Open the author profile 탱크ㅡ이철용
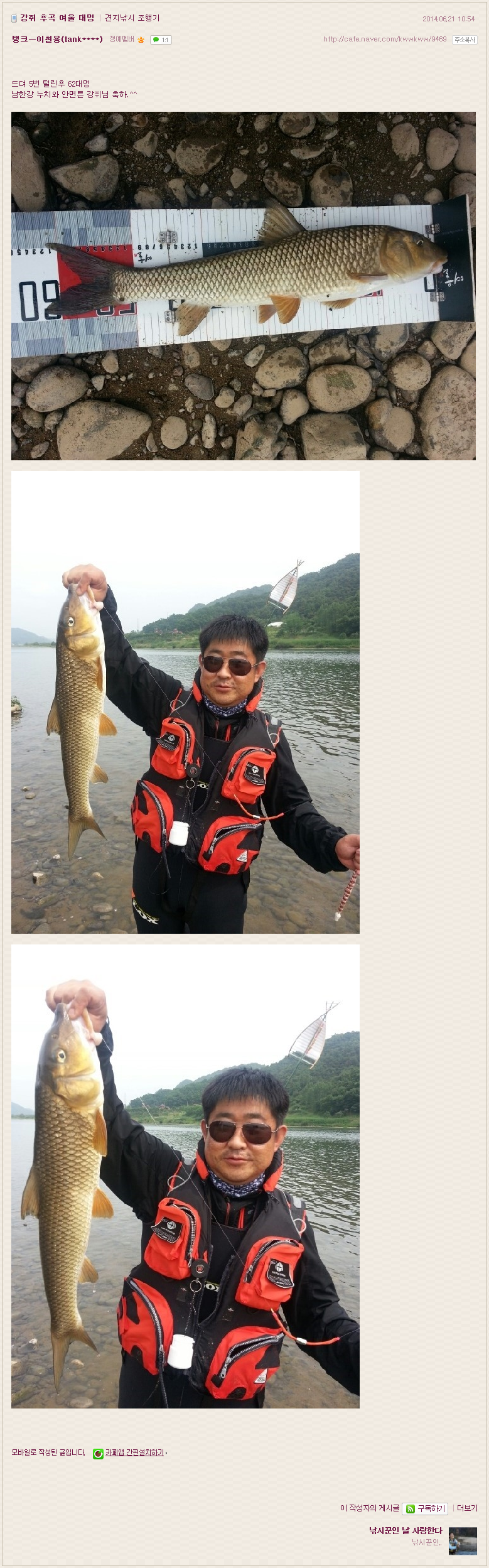489x1568 pixels. pos(56,40)
